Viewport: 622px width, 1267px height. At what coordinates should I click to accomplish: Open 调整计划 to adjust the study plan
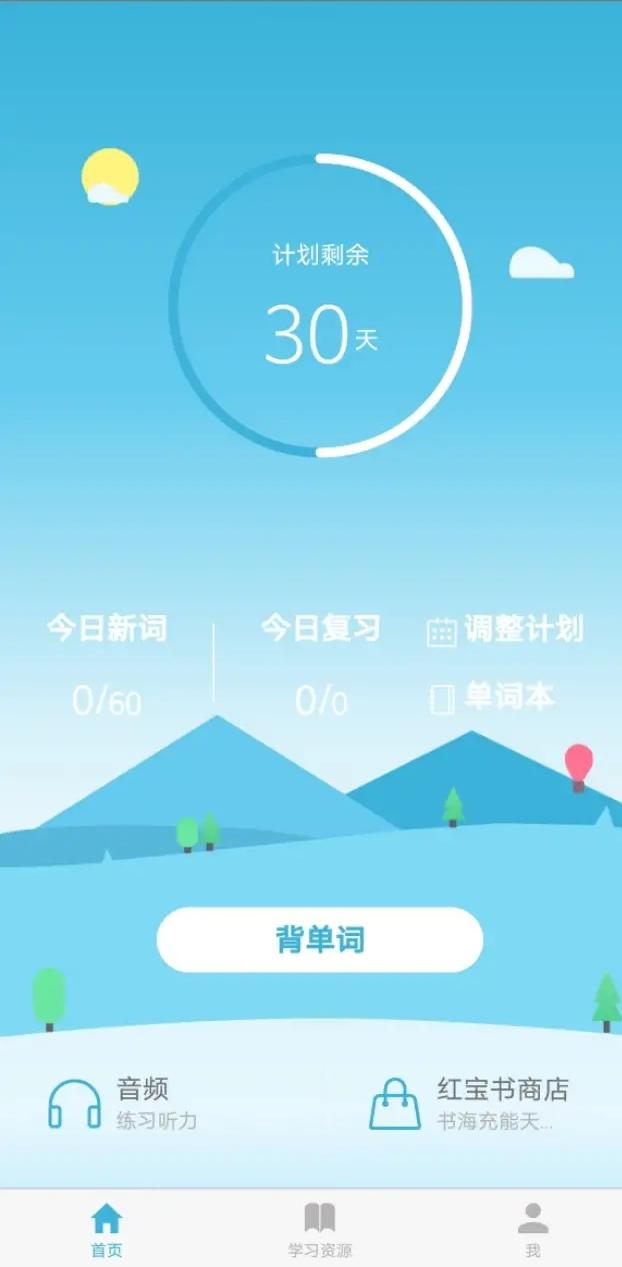(x=506, y=630)
